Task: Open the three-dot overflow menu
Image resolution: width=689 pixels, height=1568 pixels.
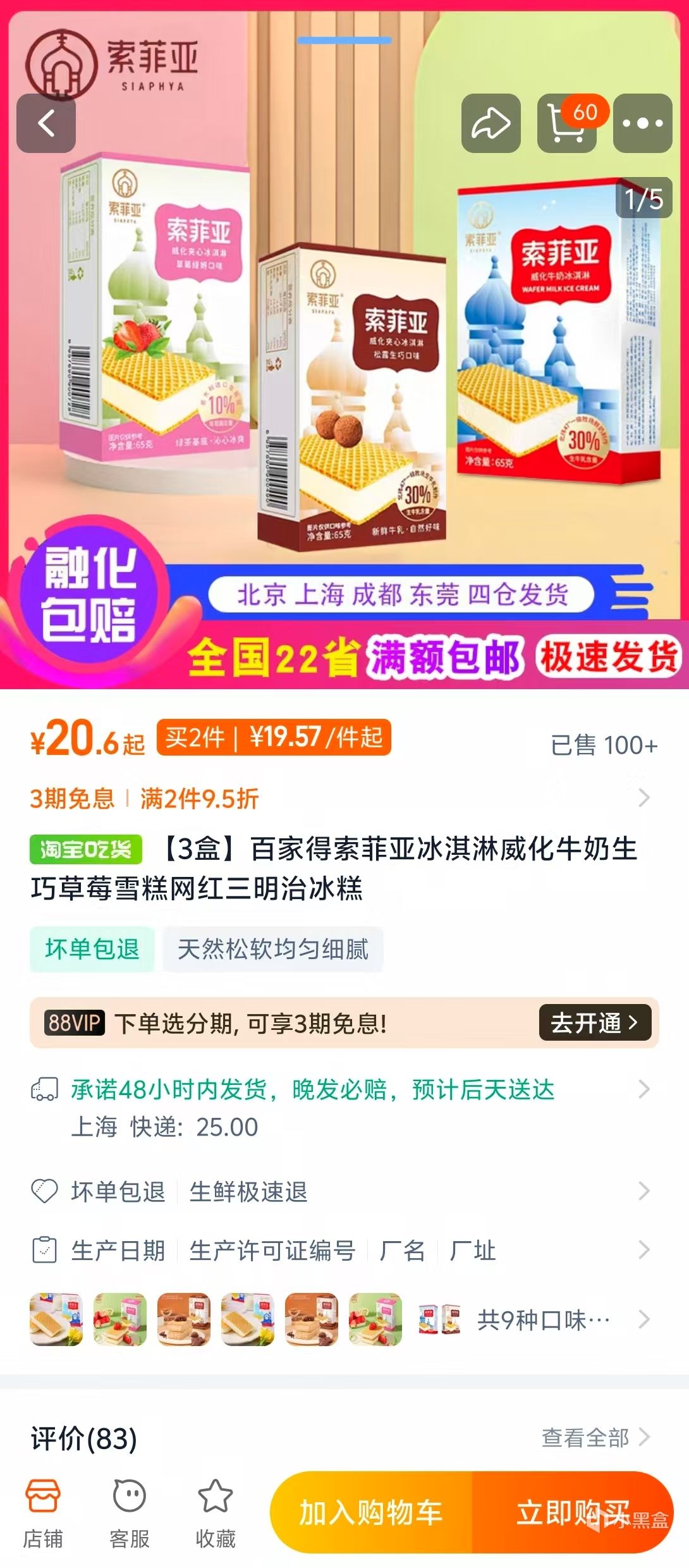Action: [x=642, y=123]
